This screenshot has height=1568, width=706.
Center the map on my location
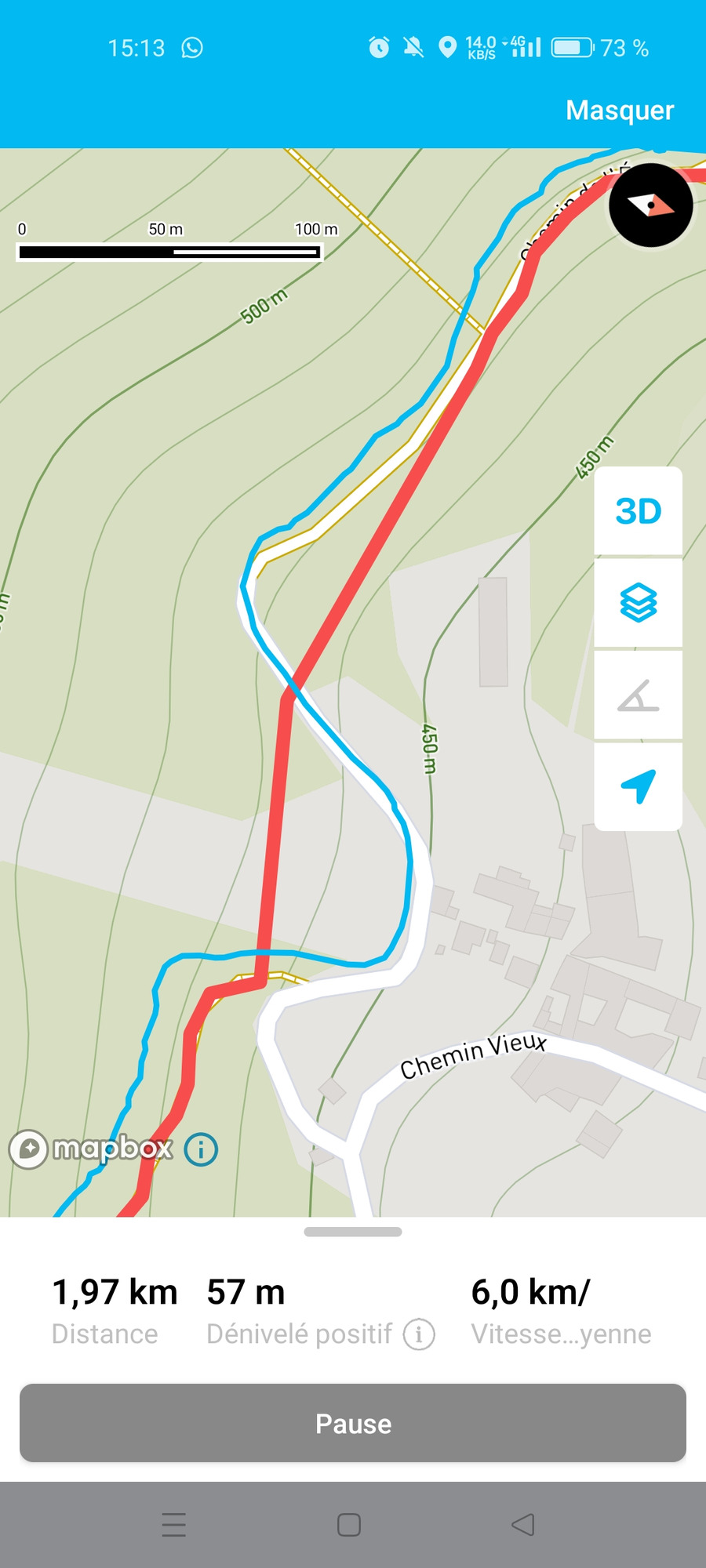pos(638,786)
